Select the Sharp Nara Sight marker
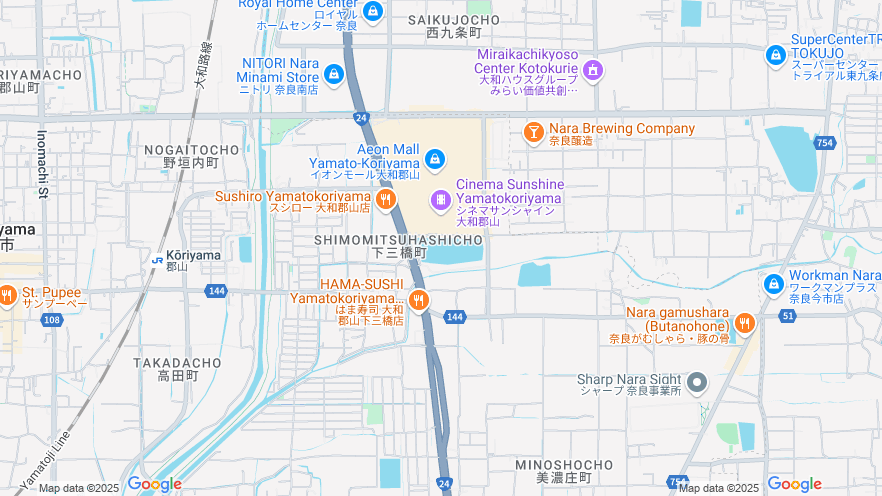Image resolution: width=882 pixels, height=496 pixels. (698, 383)
